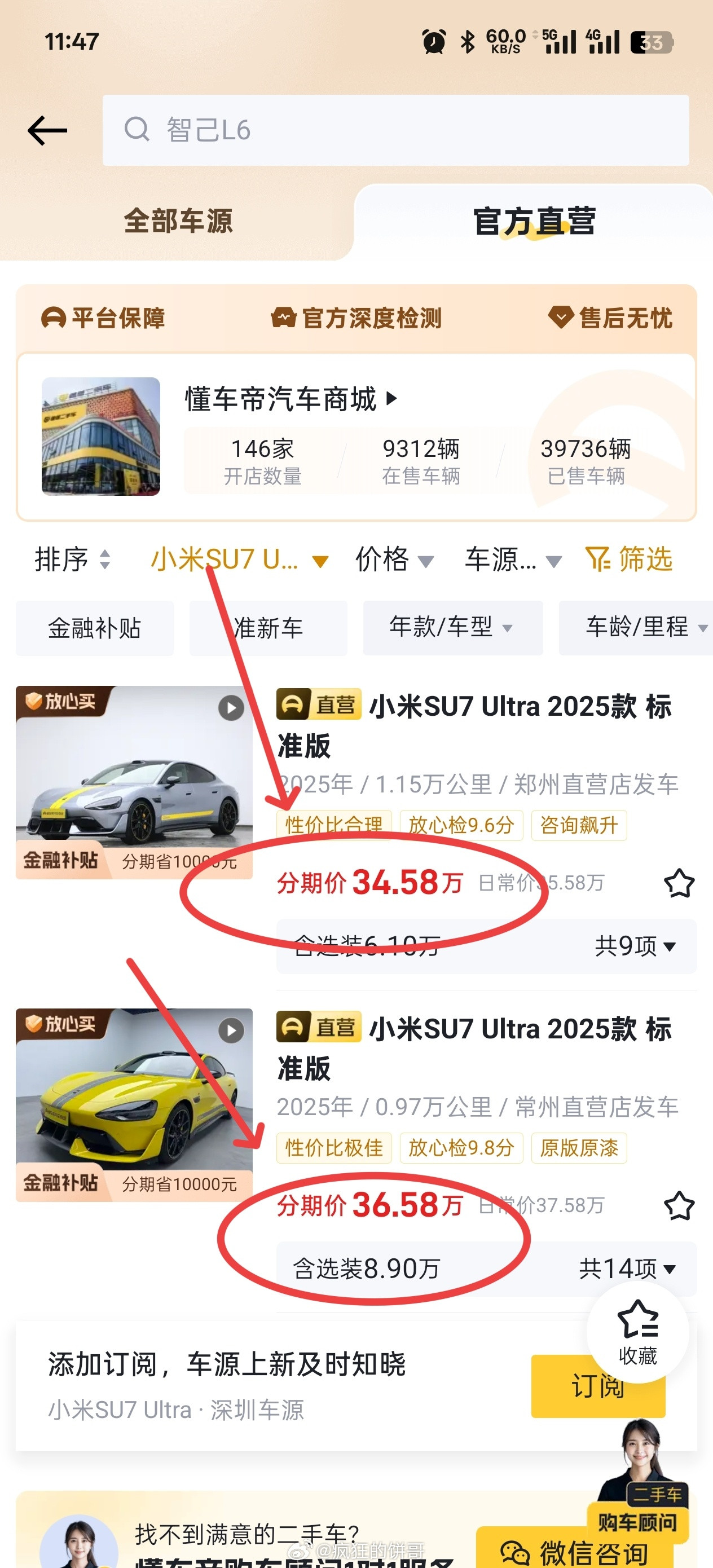Click the search magnifier icon
The image size is (713, 1568).
(137, 129)
